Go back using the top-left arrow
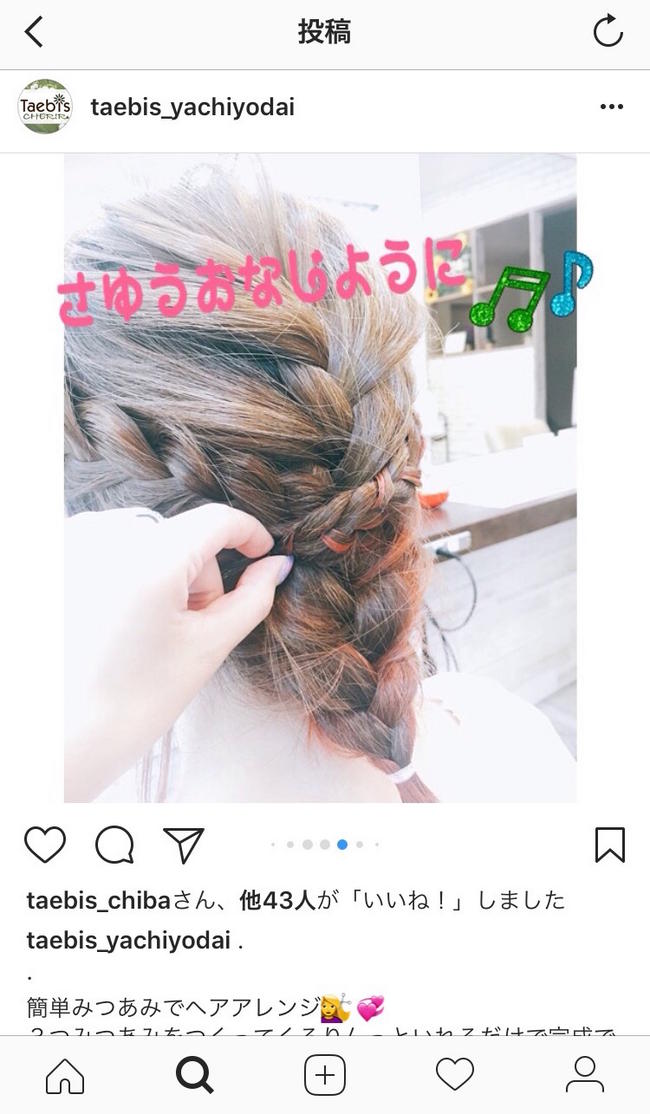This screenshot has height=1114, width=650. [x=33, y=32]
